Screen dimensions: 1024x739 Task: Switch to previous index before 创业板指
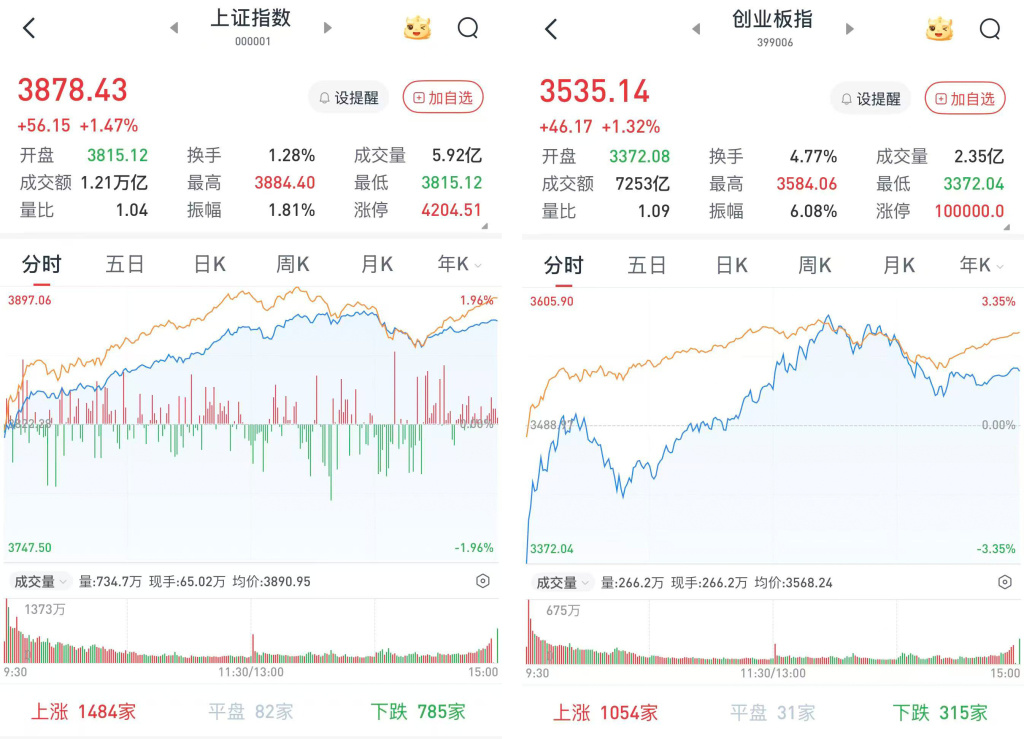click(696, 29)
